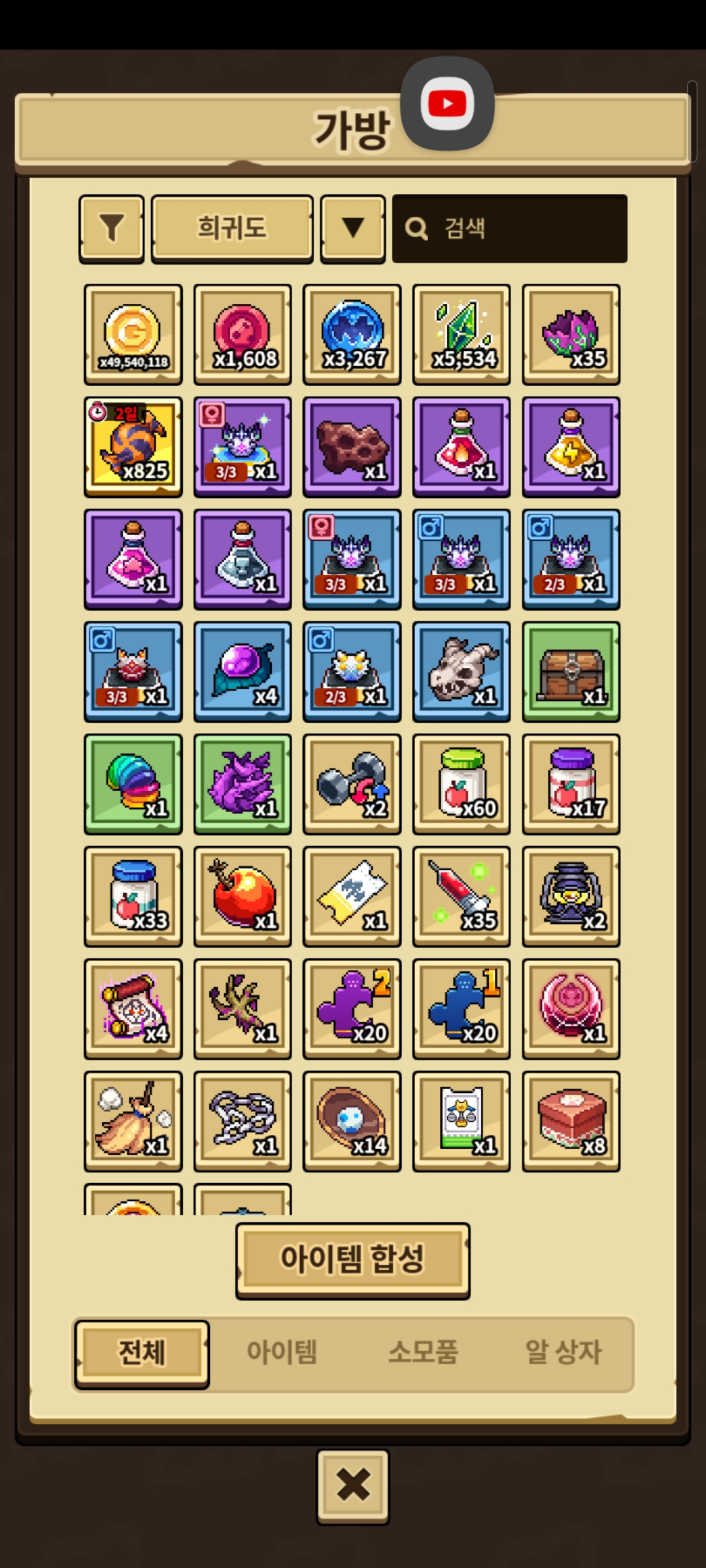Tap the floating YouTube bubble
The image size is (706, 1568).
[447, 104]
